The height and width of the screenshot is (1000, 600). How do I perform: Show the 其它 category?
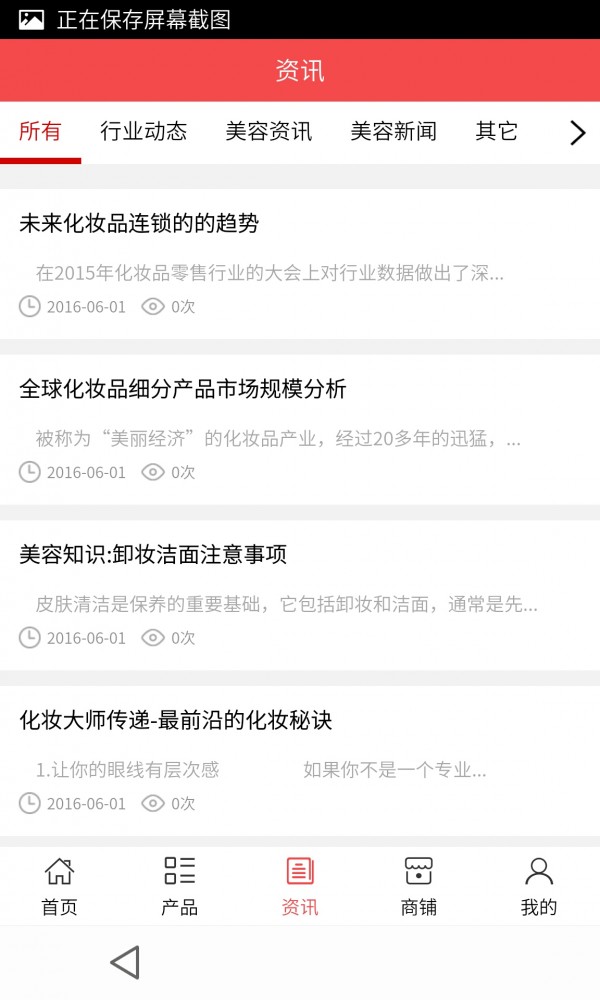[496, 132]
